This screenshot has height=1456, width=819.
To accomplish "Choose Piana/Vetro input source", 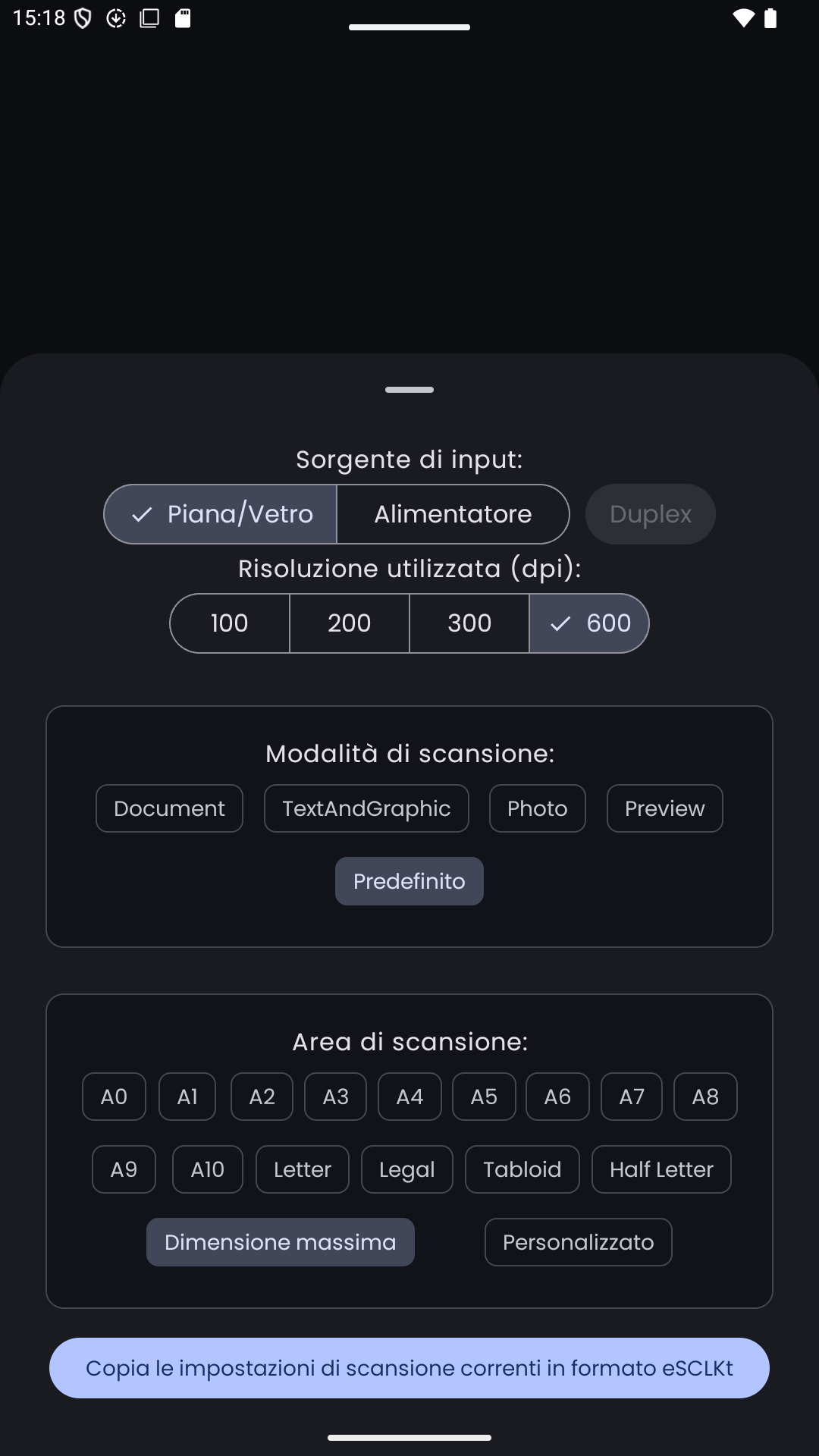I will click(221, 514).
